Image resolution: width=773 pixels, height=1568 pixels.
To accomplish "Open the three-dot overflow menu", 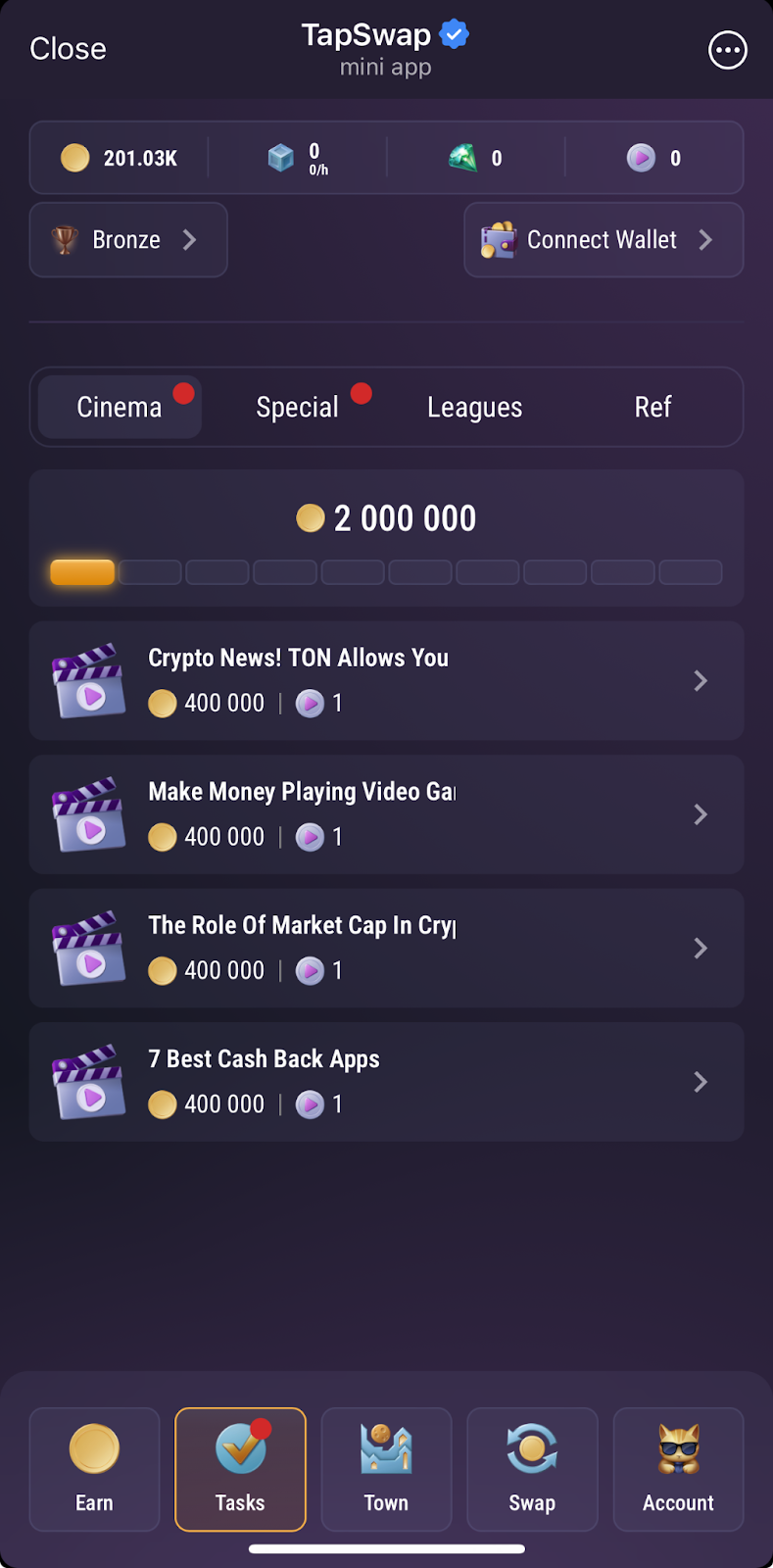I will coord(727,50).
